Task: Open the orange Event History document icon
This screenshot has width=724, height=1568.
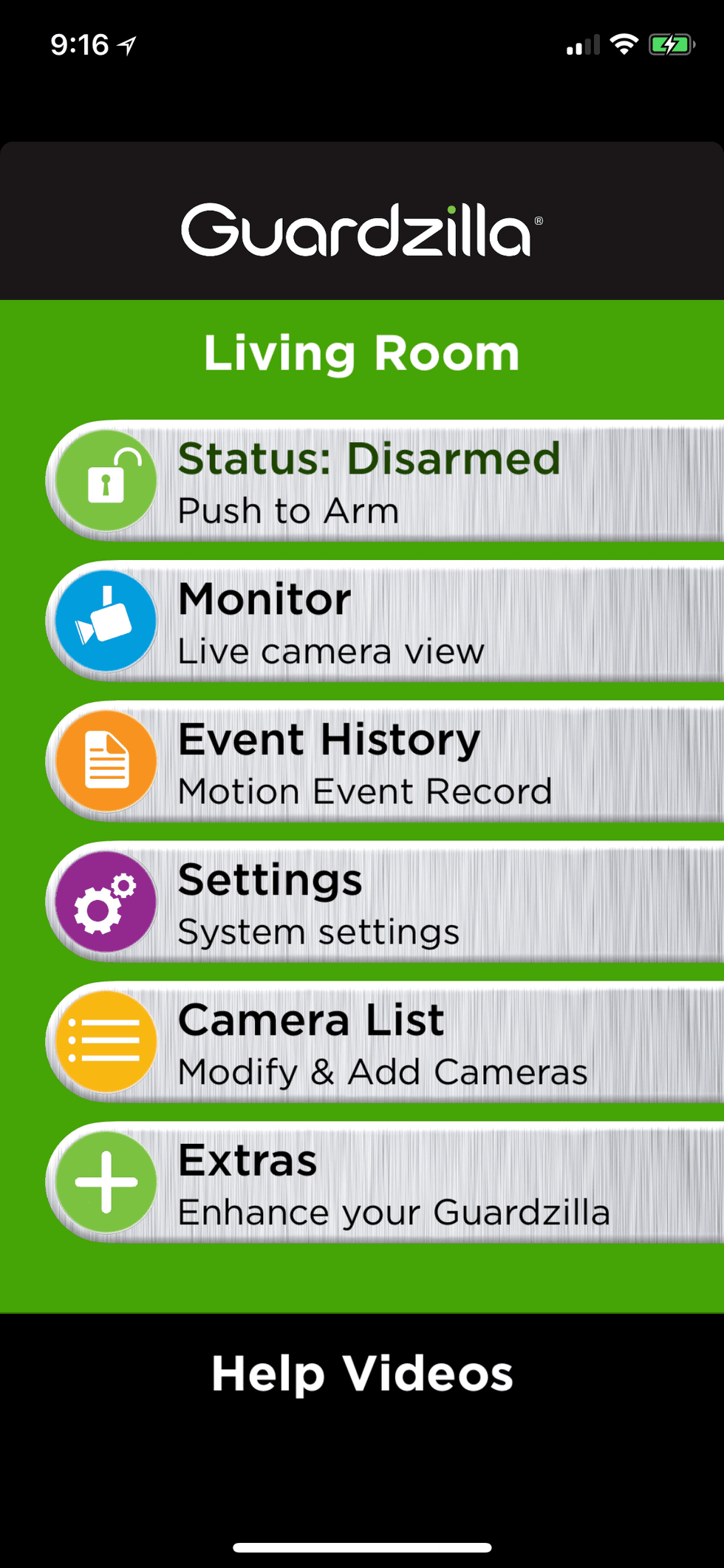Action: pos(104,761)
